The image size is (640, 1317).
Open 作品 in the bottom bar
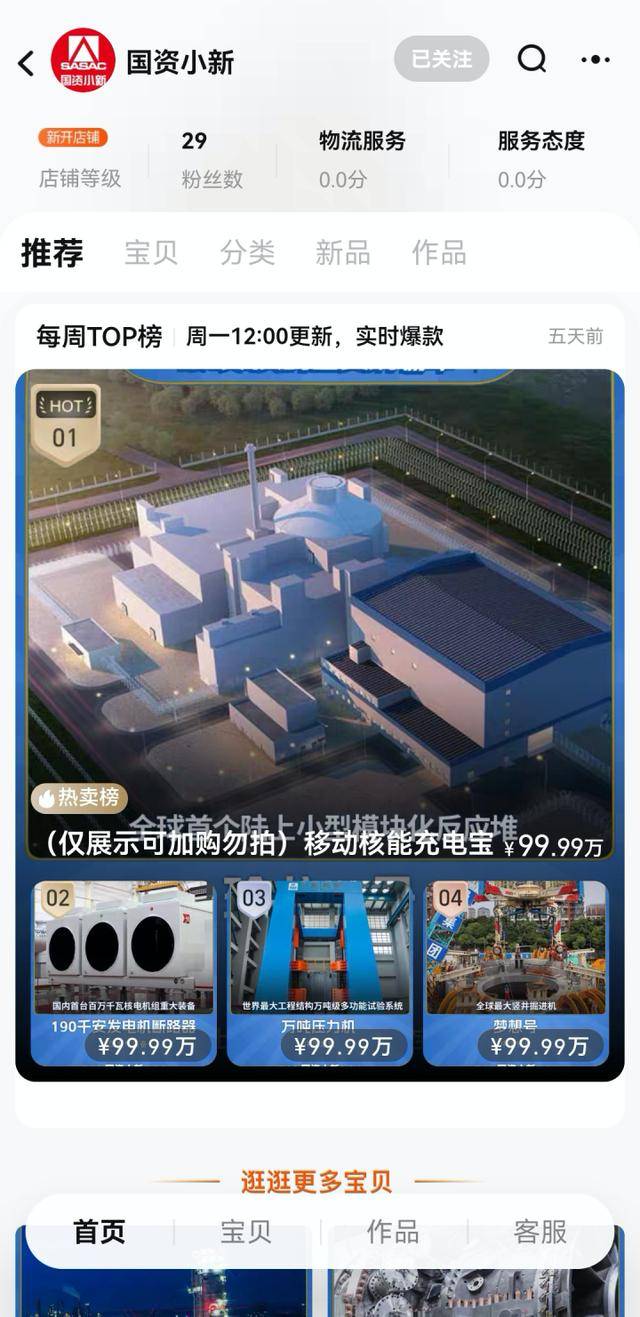point(393,1231)
